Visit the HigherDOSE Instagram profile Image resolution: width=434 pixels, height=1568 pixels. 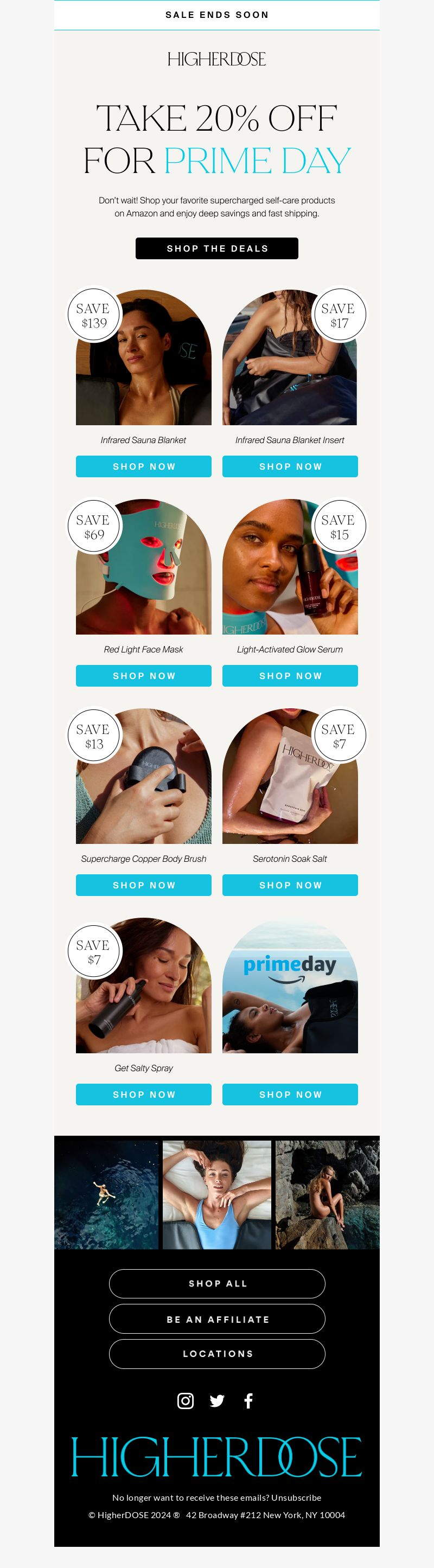point(185,1400)
